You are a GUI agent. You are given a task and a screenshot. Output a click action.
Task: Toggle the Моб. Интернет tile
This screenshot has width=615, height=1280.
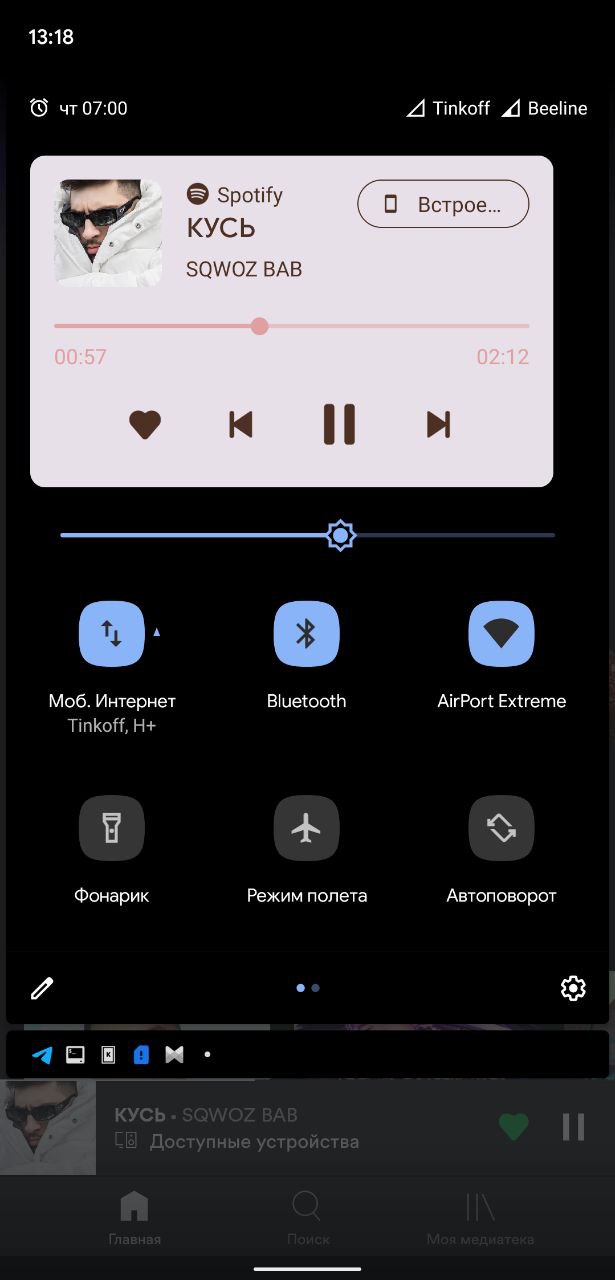[x=112, y=634]
